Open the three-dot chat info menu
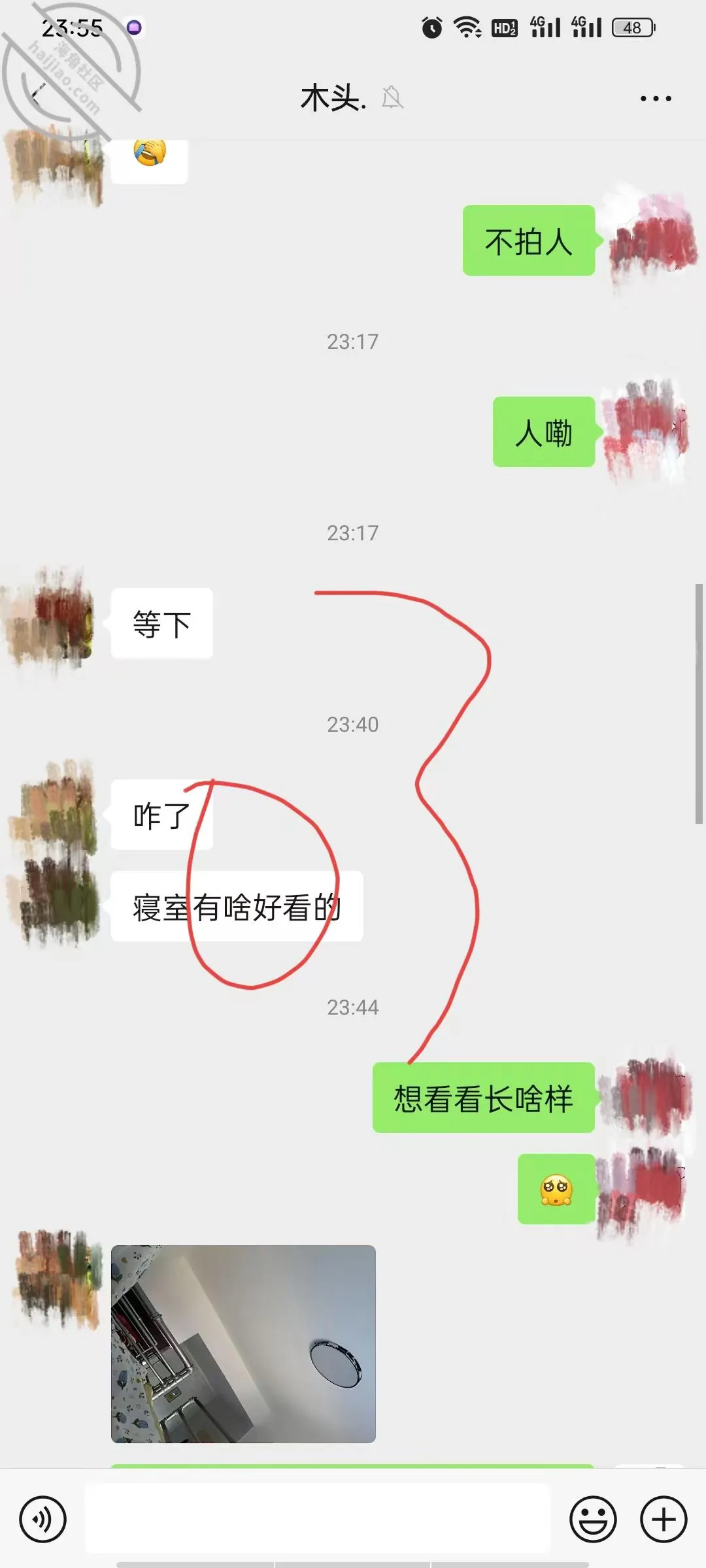 pyautogui.click(x=656, y=99)
